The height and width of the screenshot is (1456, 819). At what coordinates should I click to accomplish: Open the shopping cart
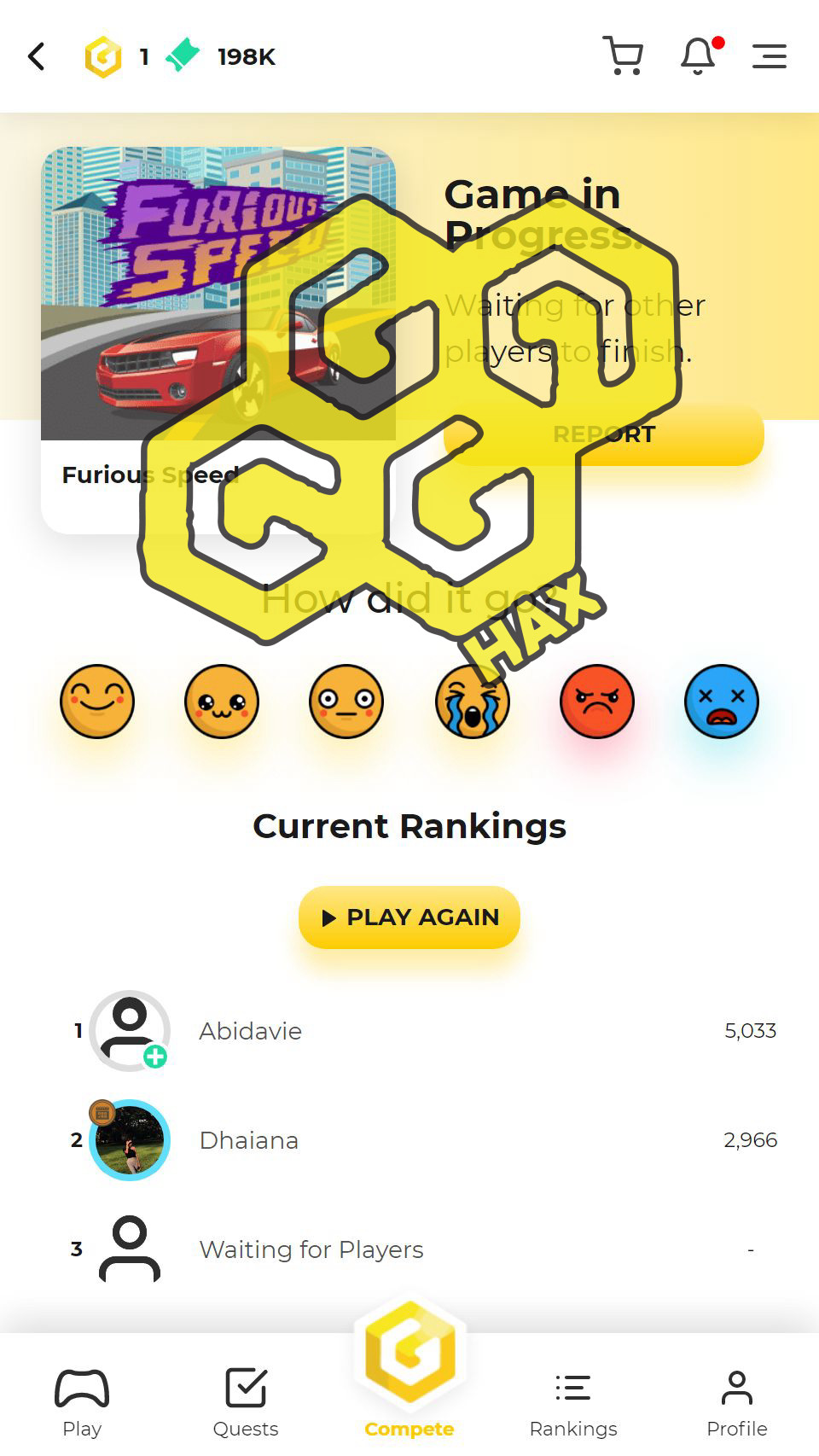click(x=623, y=56)
